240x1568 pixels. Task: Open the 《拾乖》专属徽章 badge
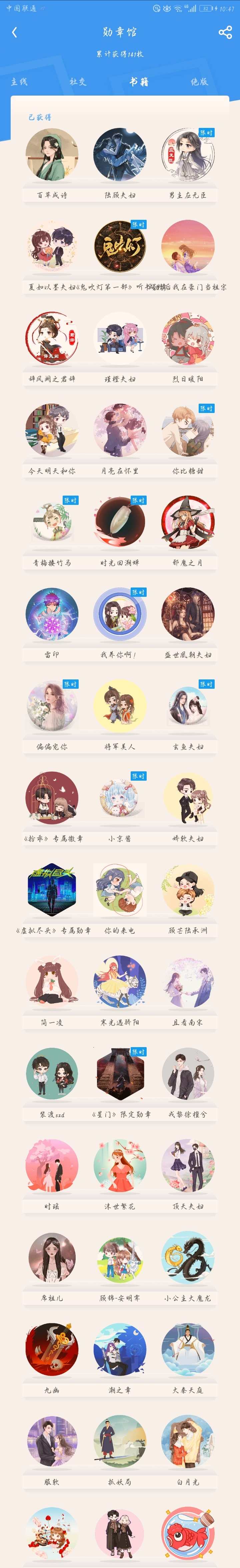point(52,799)
